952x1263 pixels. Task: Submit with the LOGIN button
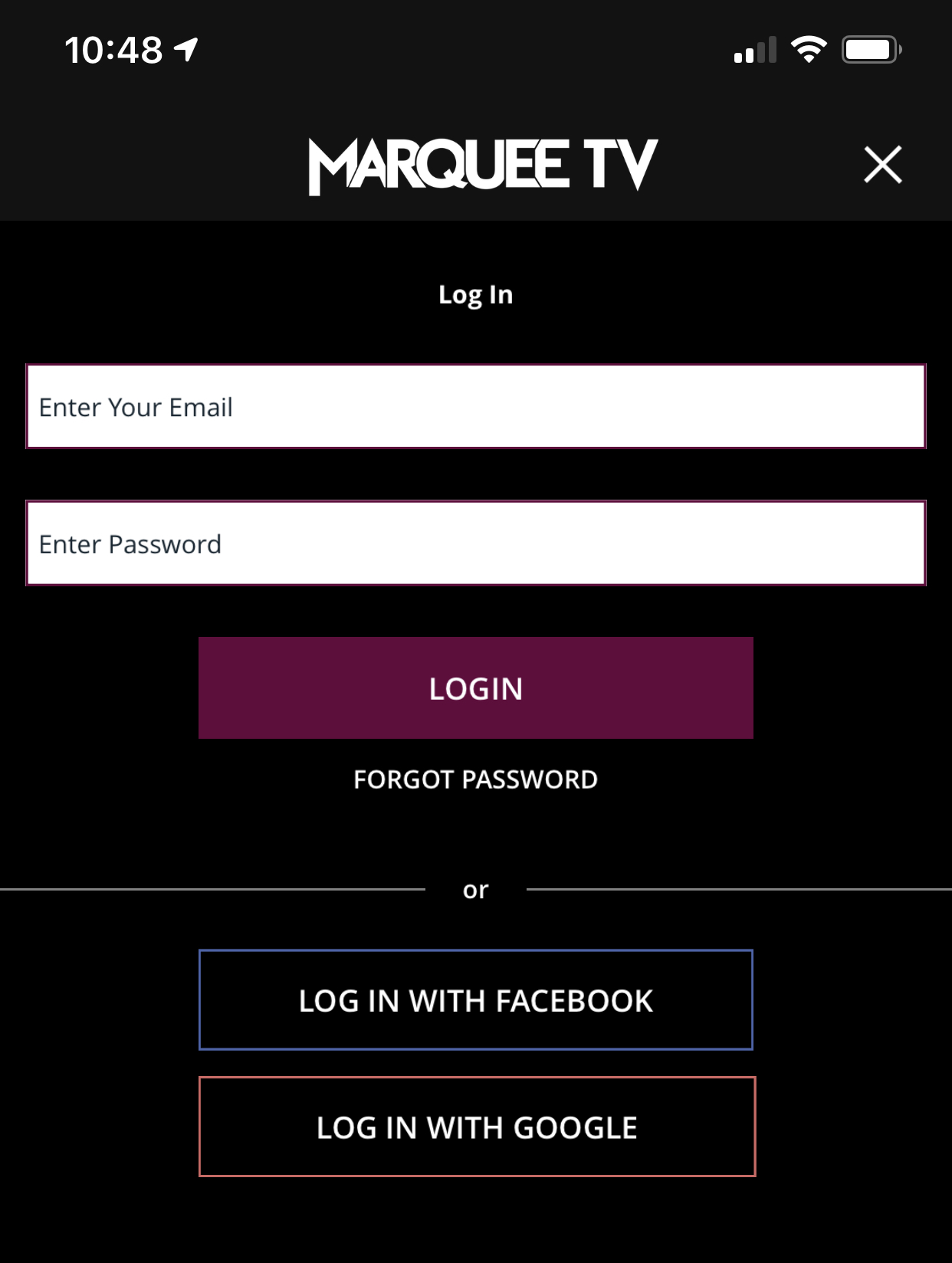tap(475, 688)
